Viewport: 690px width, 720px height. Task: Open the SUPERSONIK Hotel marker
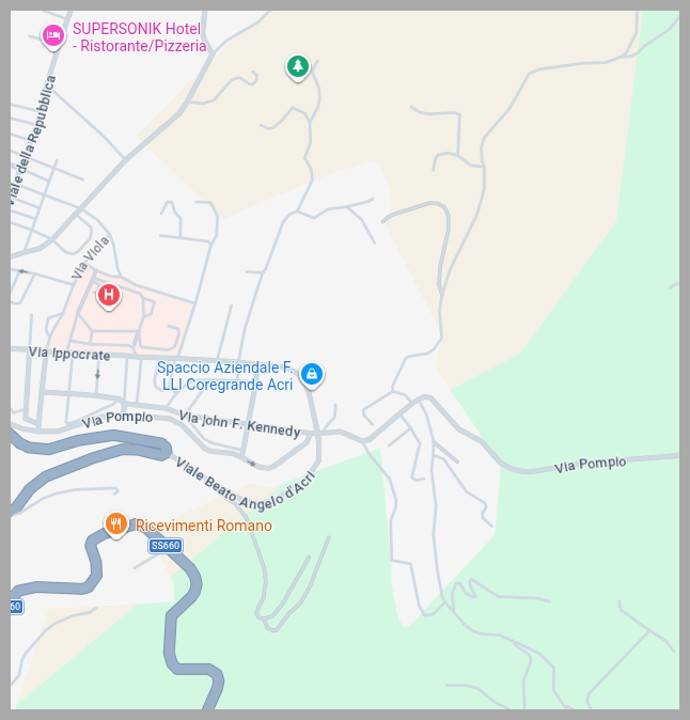[x=53, y=36]
